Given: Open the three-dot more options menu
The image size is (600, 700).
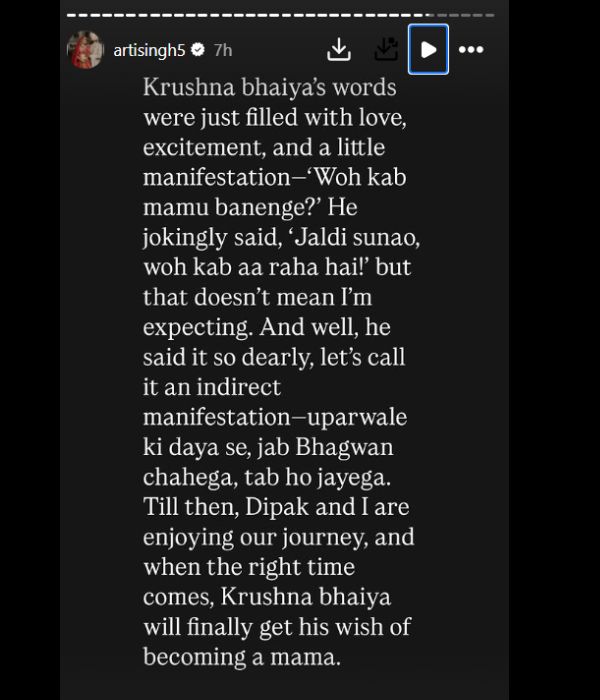Looking at the screenshot, I should tap(471, 49).
